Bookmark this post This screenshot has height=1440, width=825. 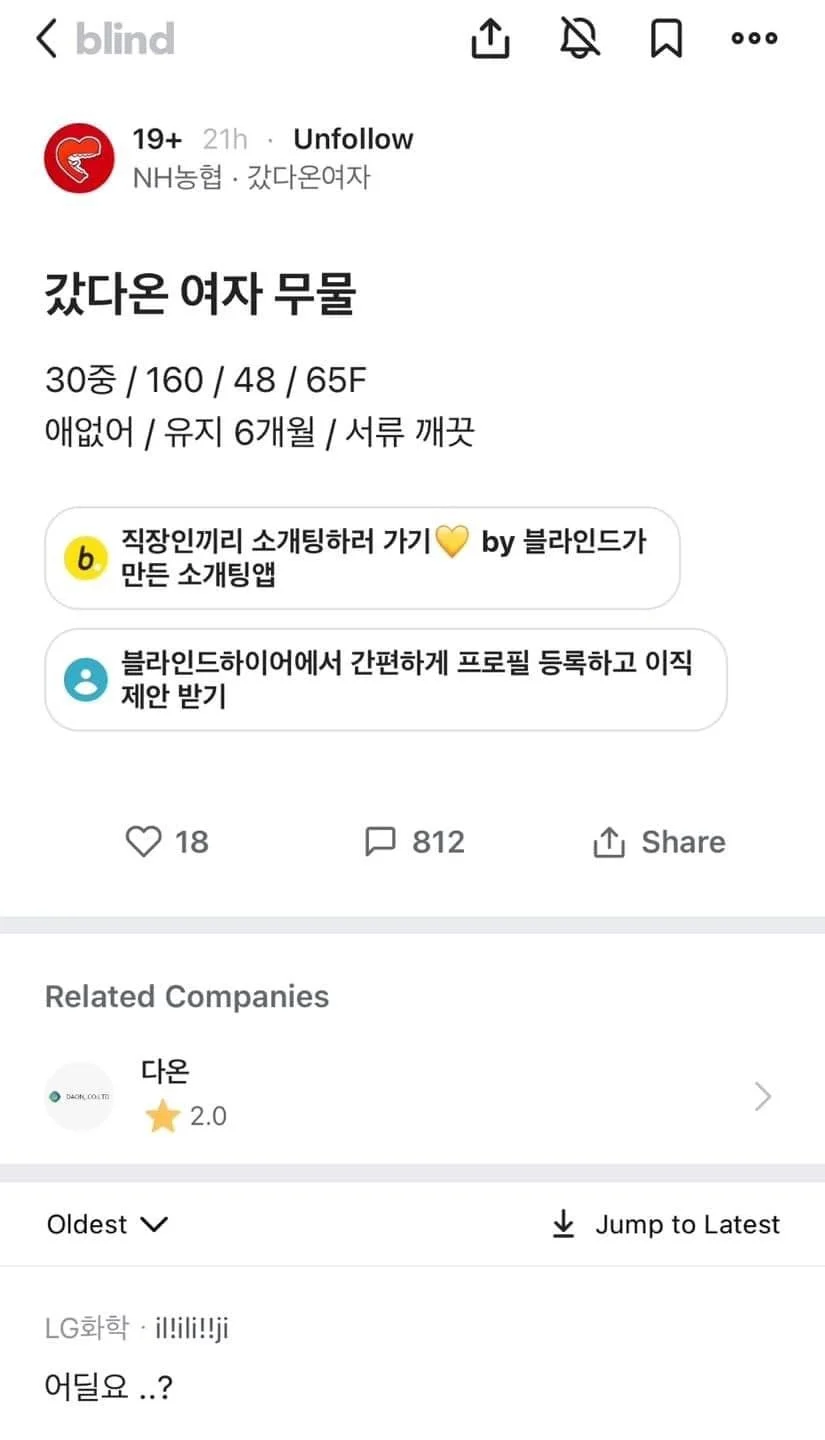tap(666, 38)
